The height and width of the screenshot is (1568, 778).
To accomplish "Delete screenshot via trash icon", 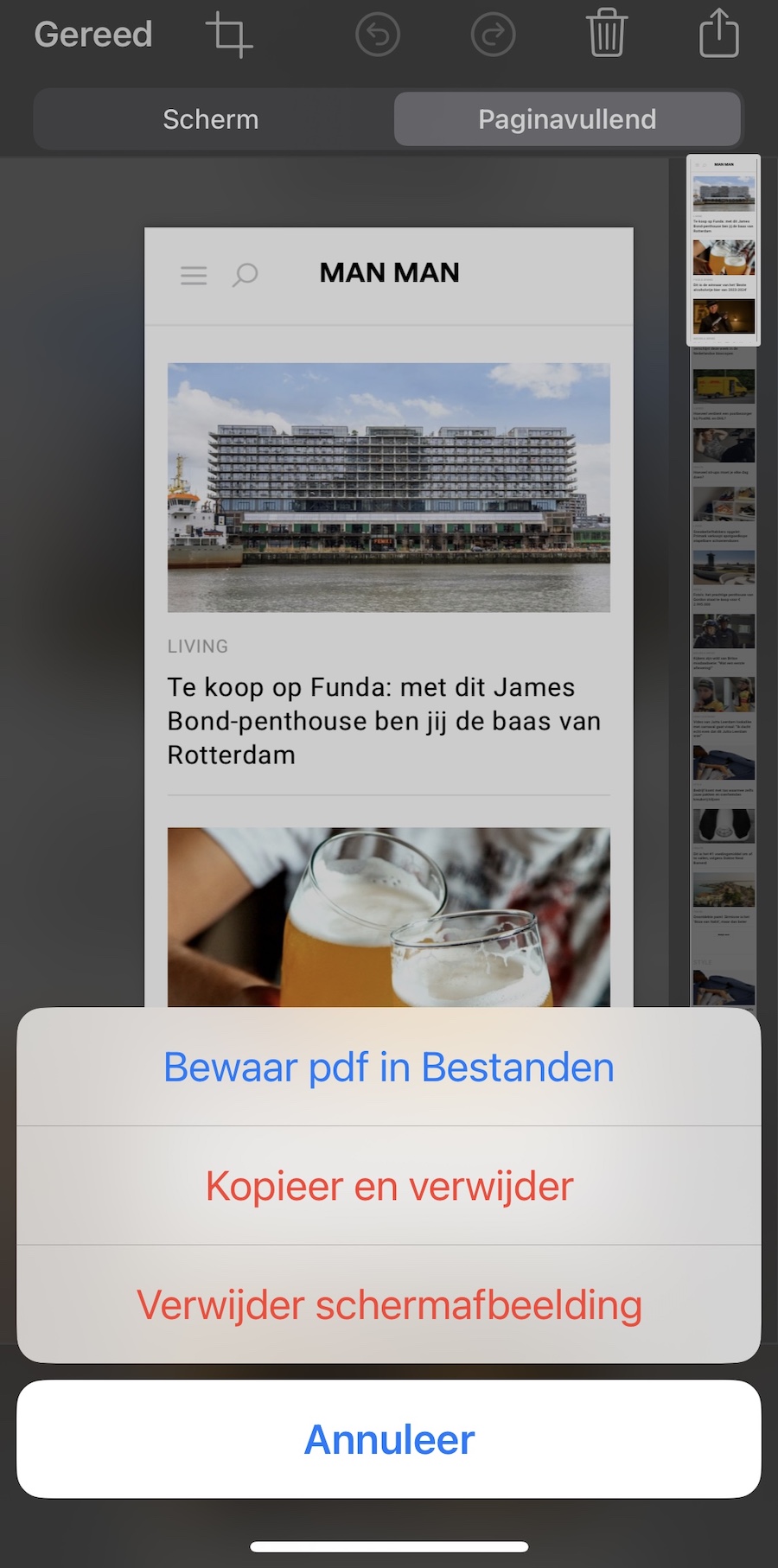I will (606, 34).
